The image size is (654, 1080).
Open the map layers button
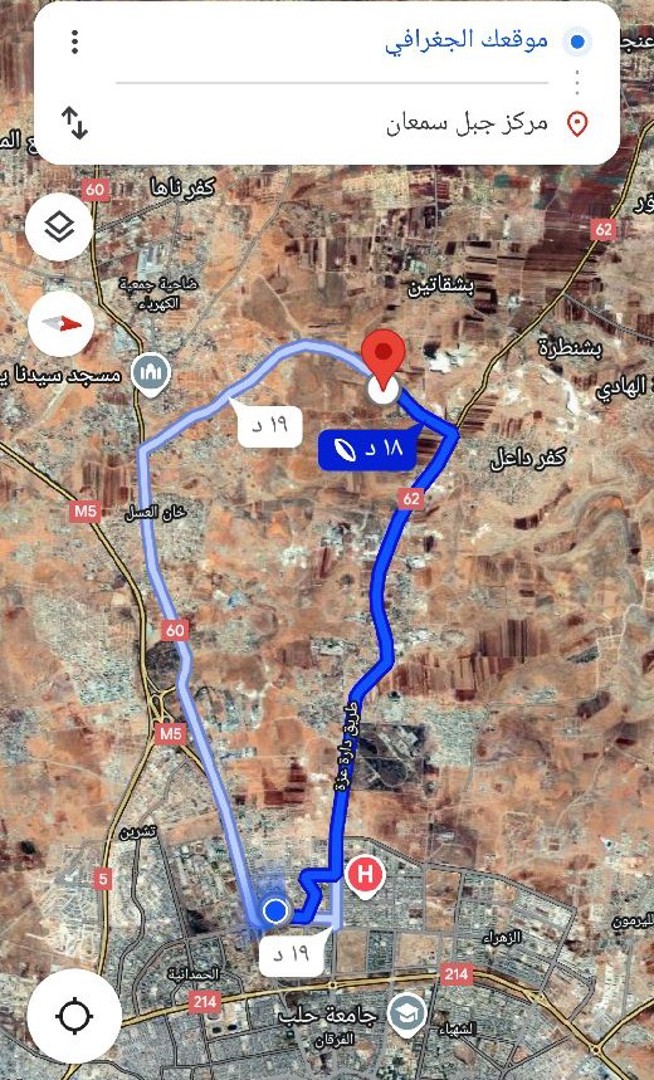60,228
